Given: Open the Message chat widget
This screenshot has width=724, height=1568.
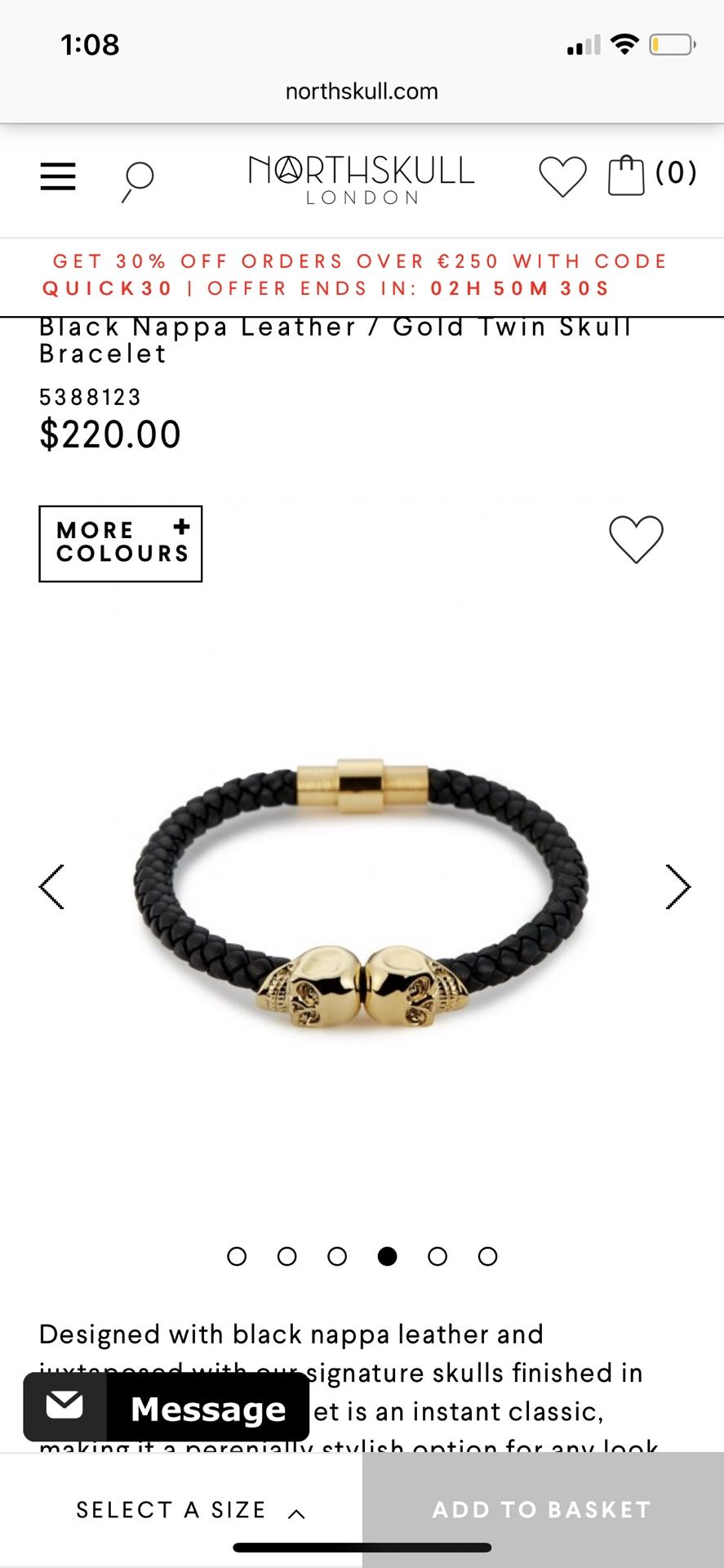Looking at the screenshot, I should [167, 1407].
